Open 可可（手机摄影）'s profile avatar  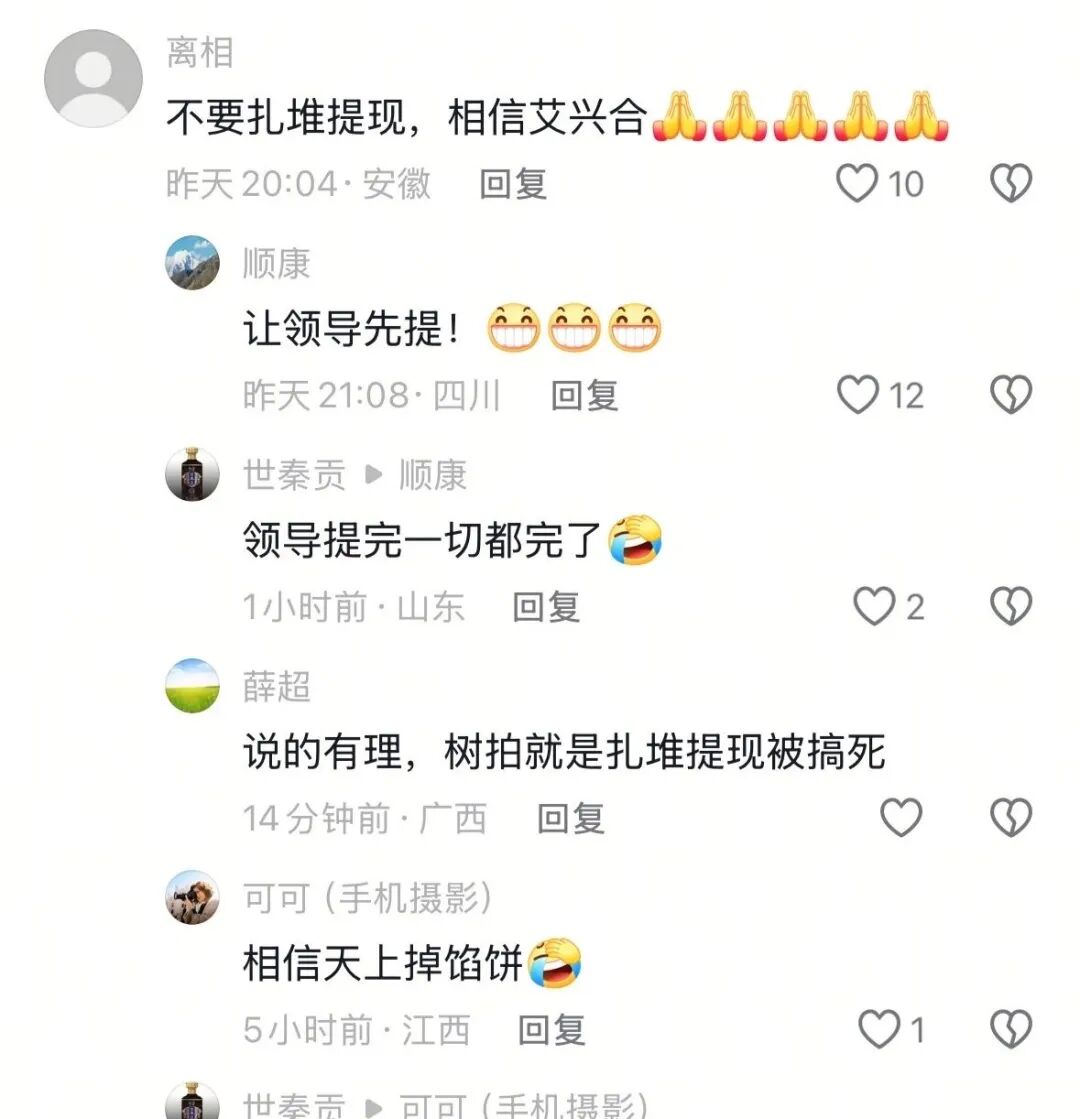click(x=192, y=898)
